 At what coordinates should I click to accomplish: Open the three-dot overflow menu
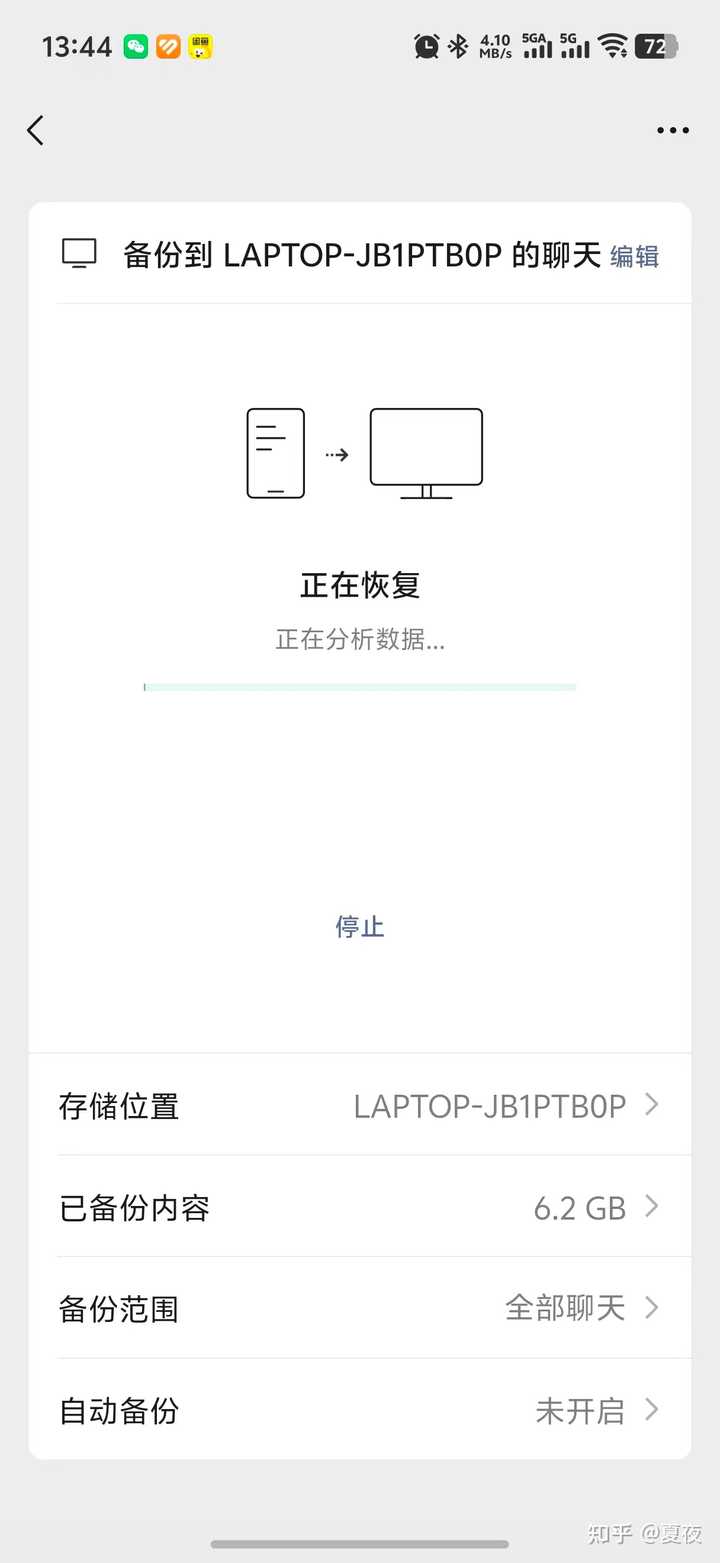672,130
